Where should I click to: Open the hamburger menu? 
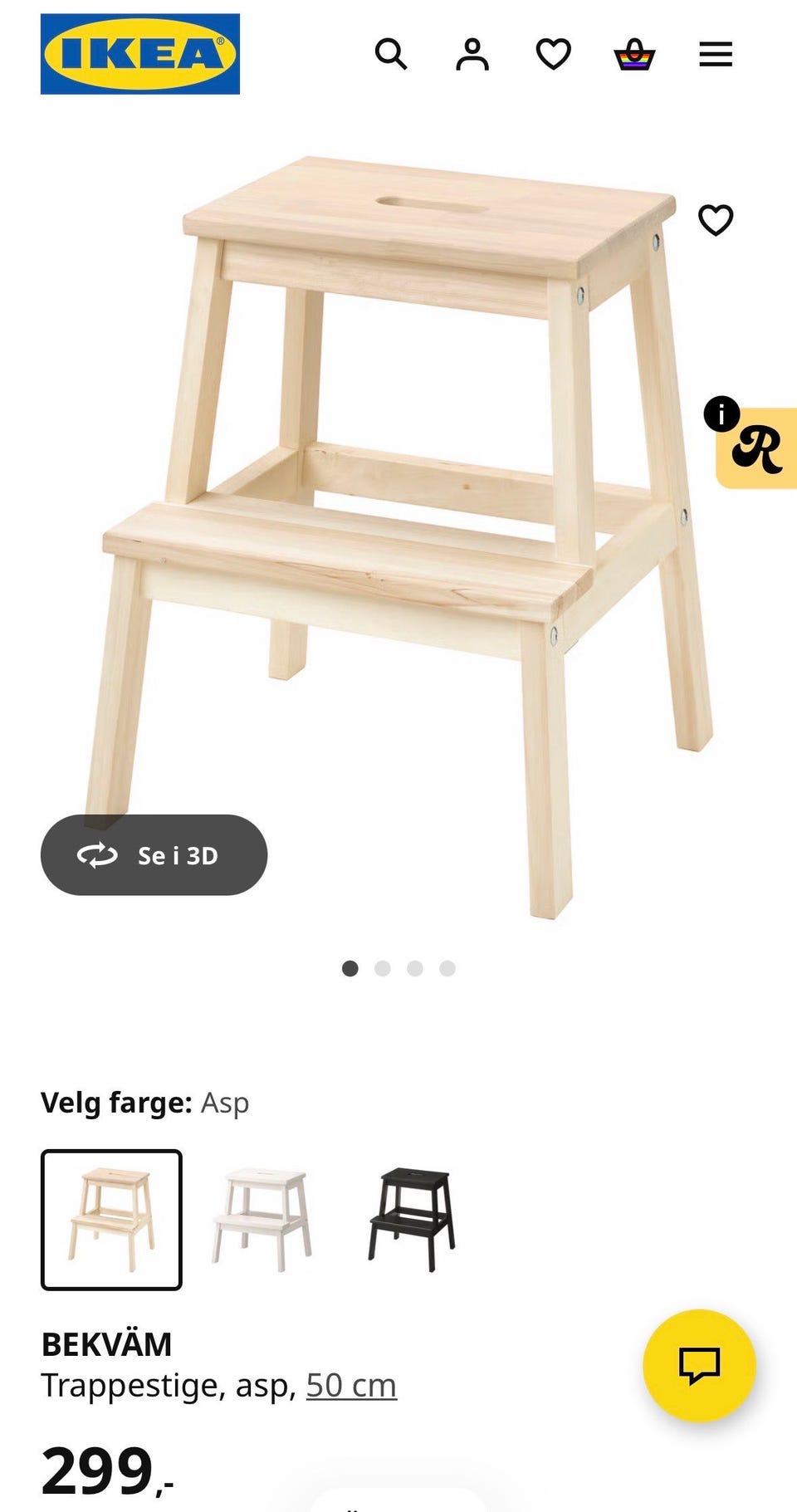pyautogui.click(x=716, y=55)
